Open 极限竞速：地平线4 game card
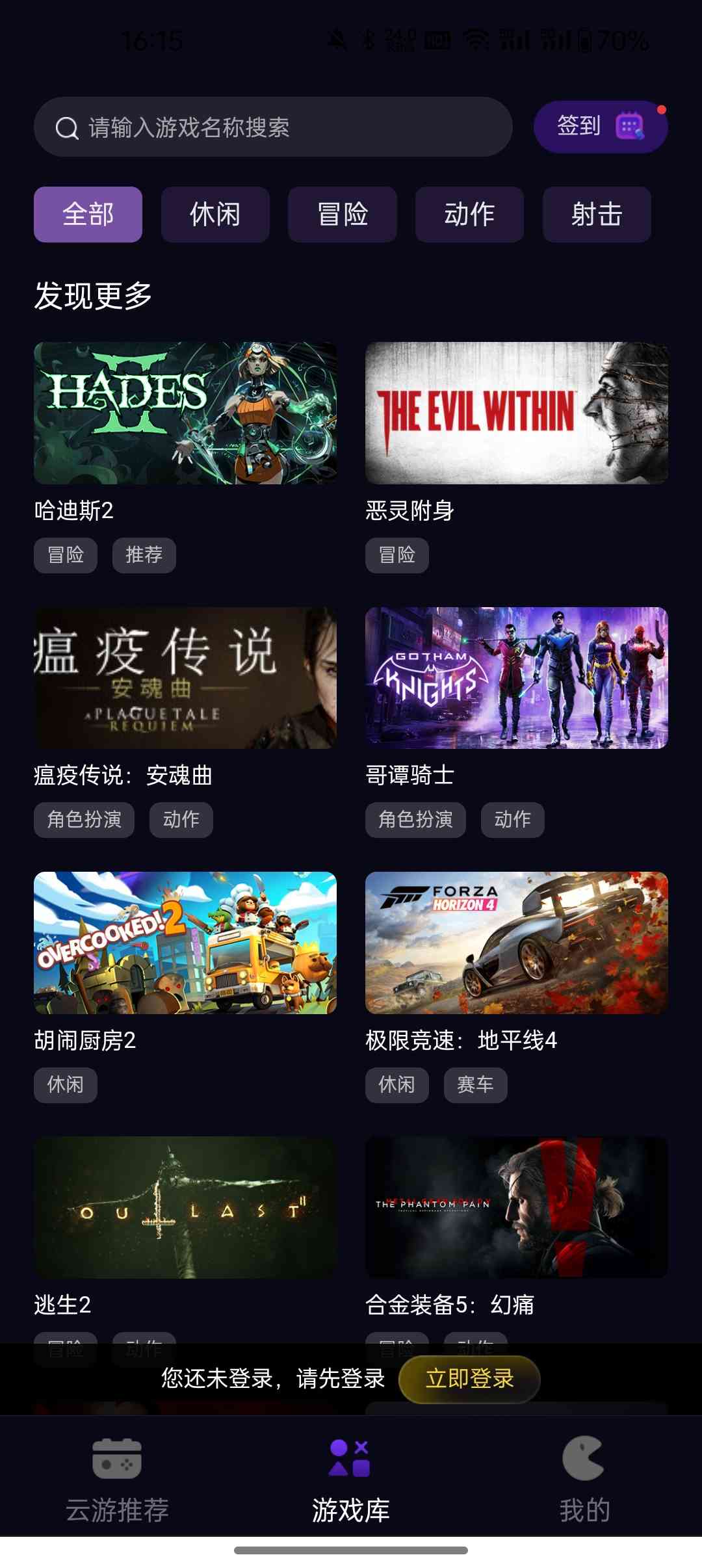 (x=517, y=943)
